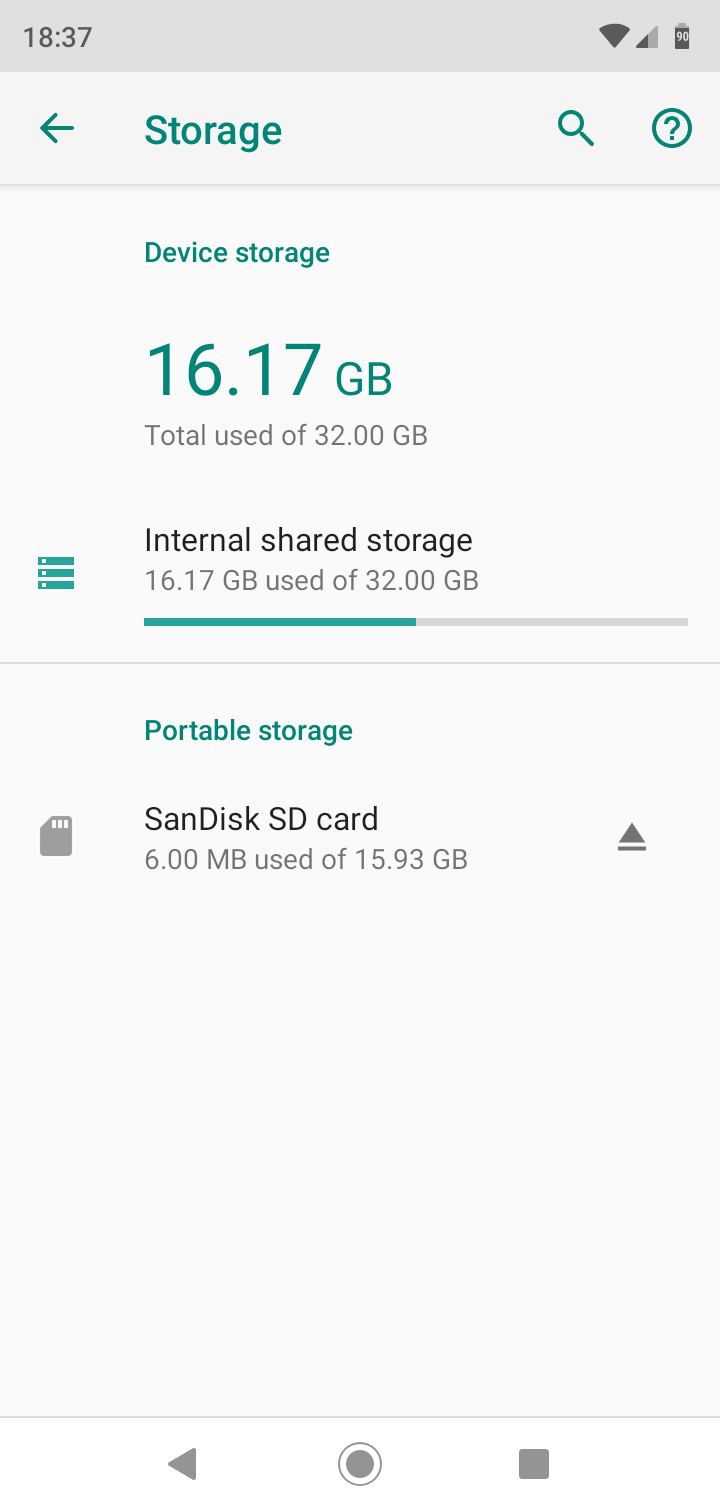Click the 16.17 GB usage total

click(x=268, y=370)
